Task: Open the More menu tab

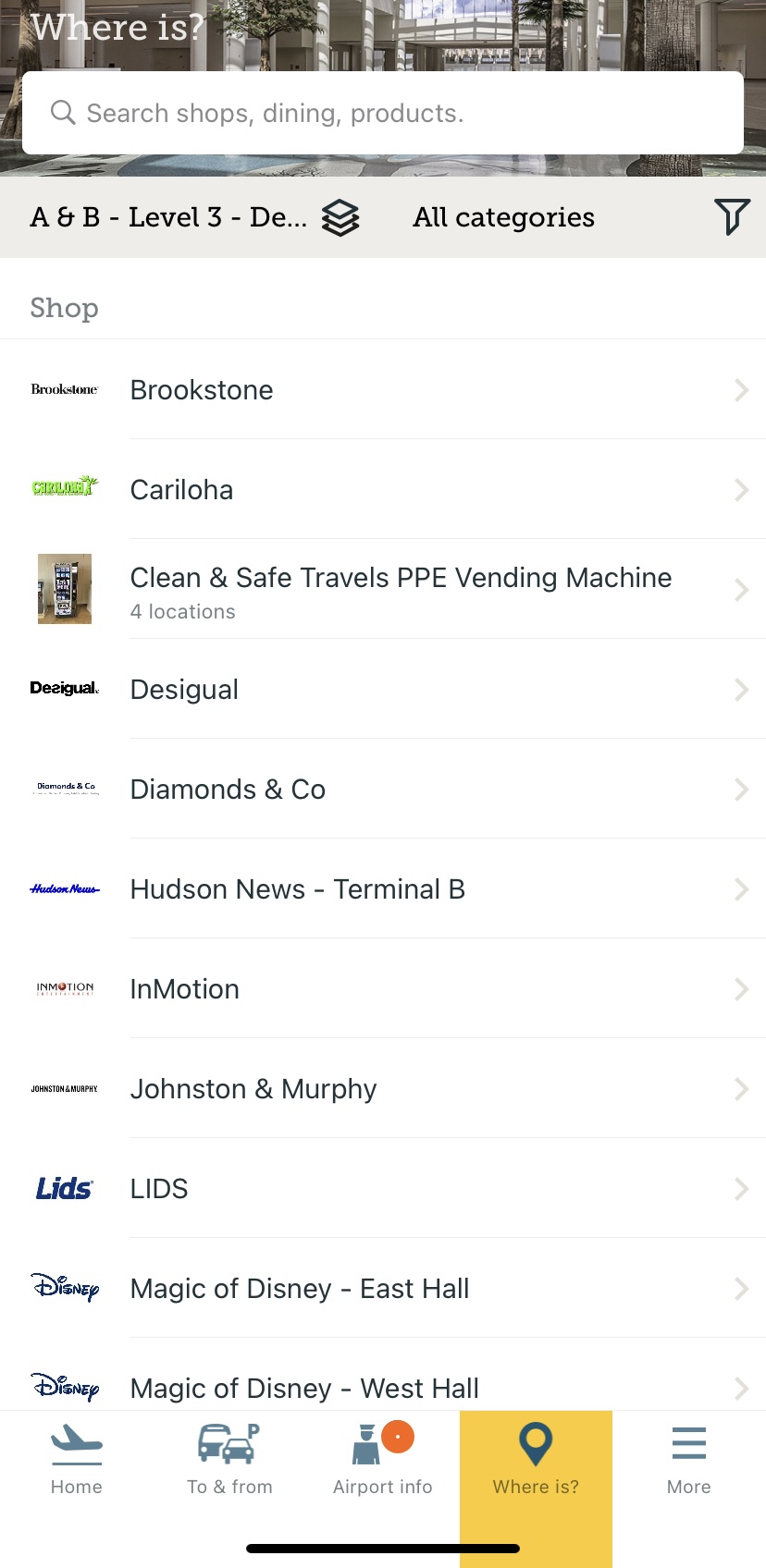Action: point(689,1461)
